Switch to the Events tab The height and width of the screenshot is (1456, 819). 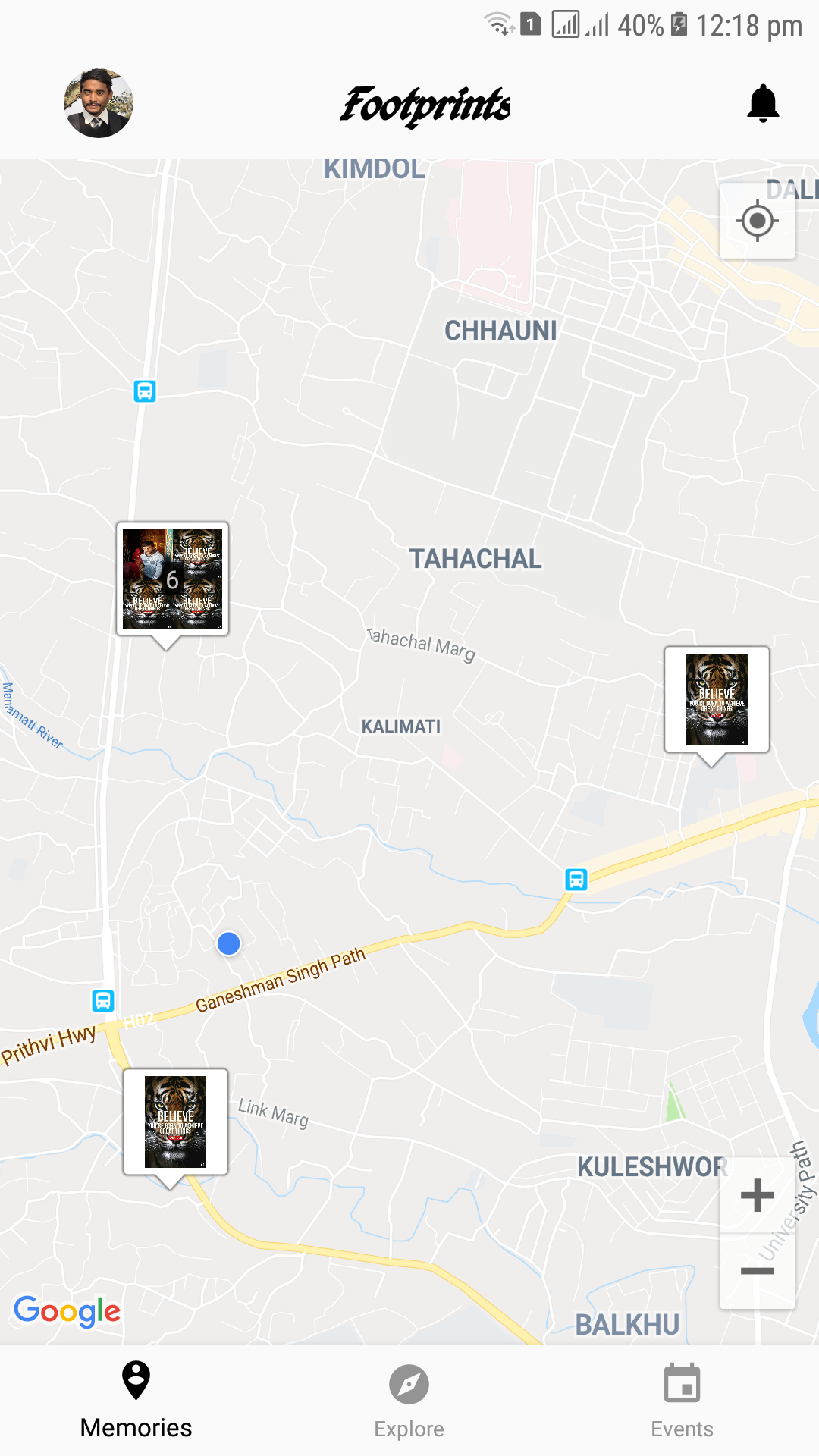682,1401
